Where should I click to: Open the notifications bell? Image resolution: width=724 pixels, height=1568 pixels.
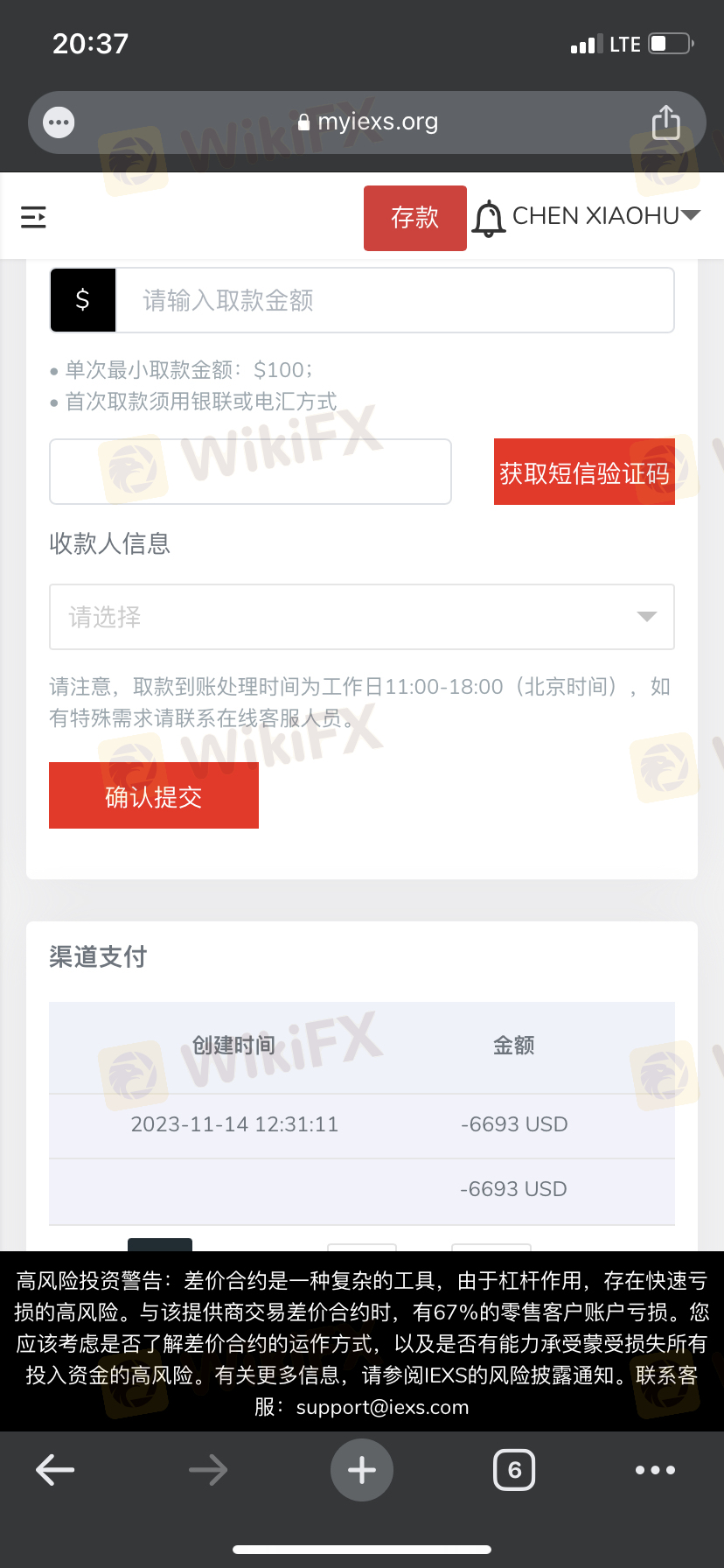489,218
